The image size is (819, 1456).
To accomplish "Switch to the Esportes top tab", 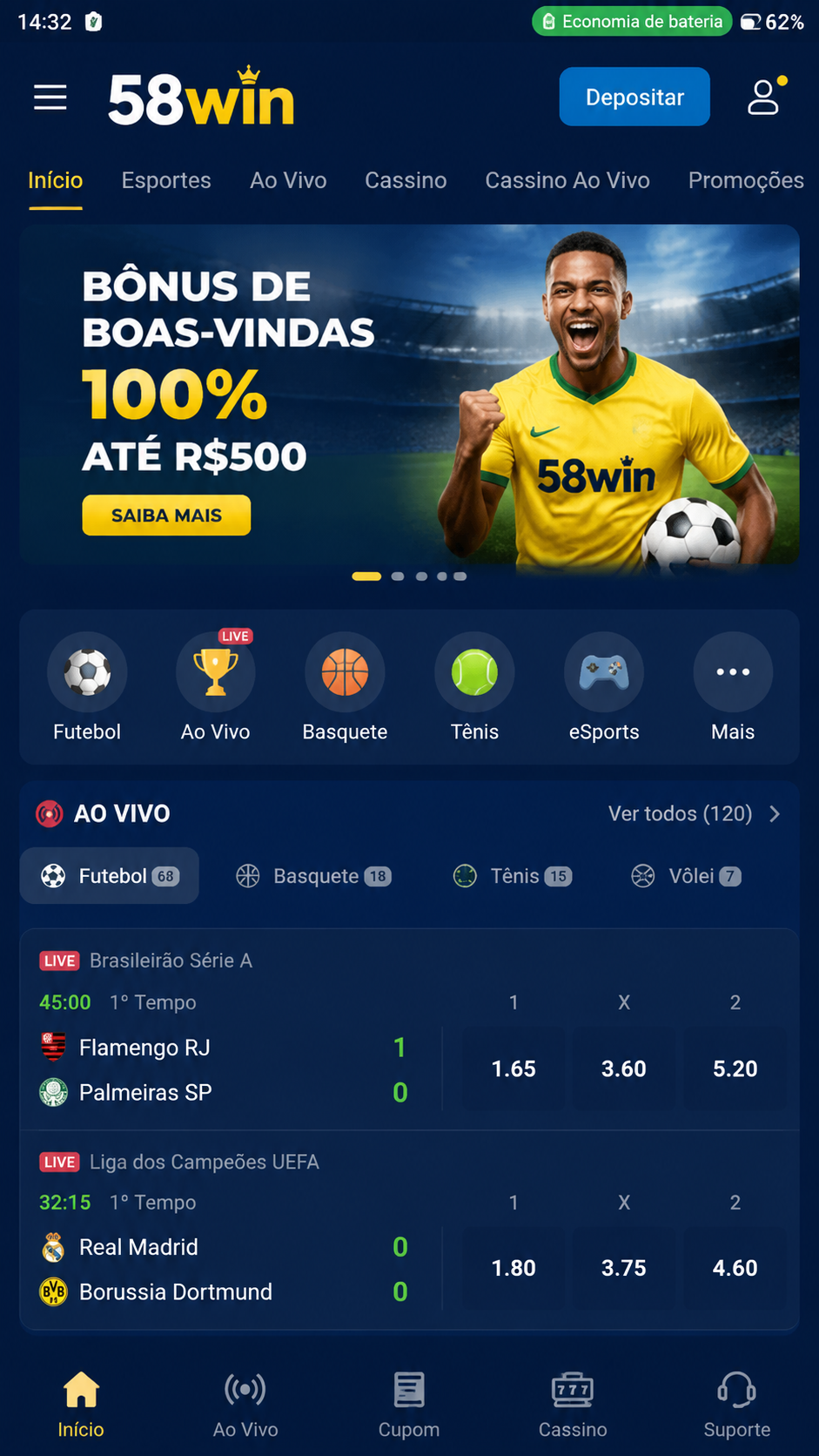I will pyautogui.click(x=166, y=180).
